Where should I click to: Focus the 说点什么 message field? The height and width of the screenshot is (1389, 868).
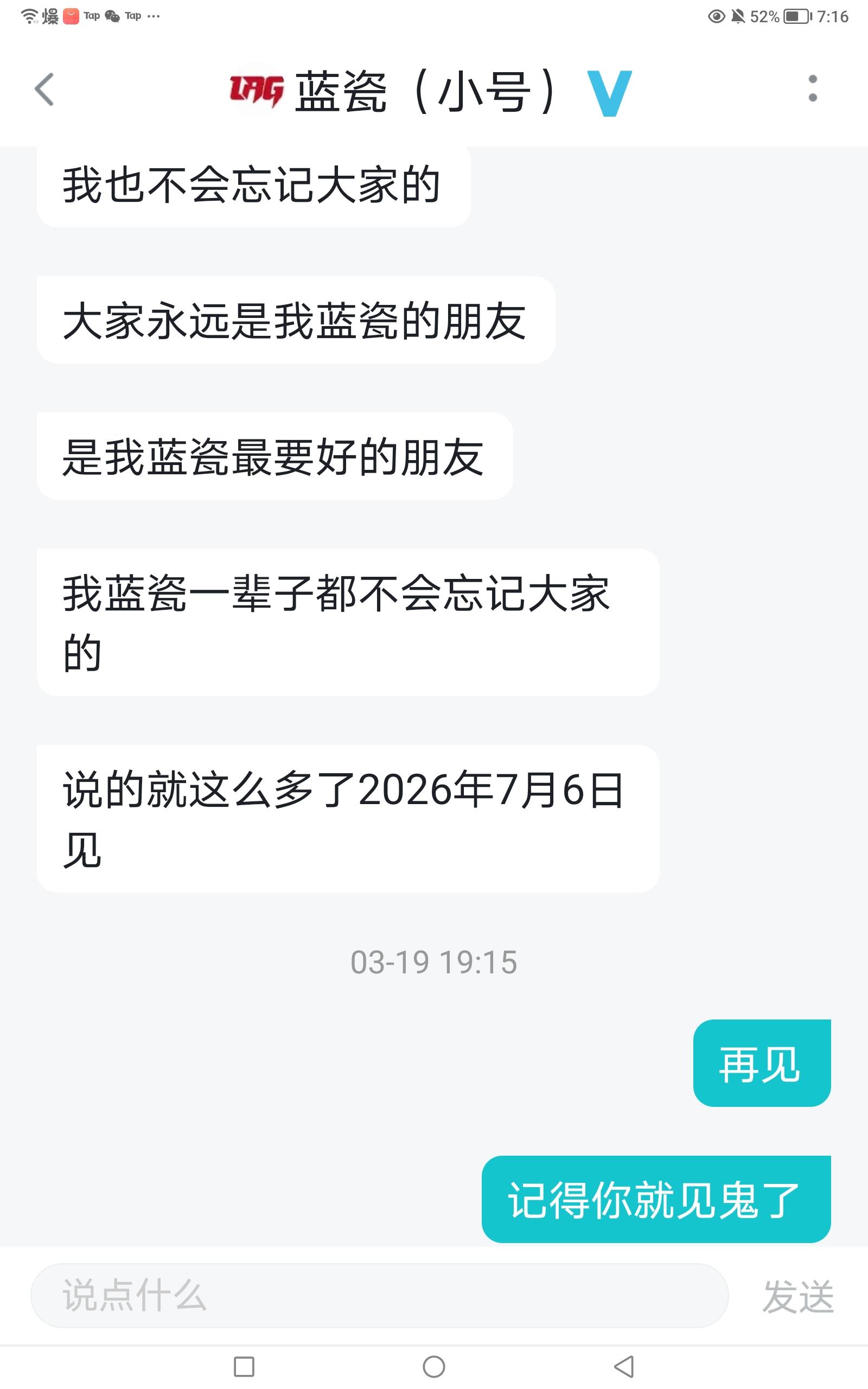click(x=379, y=1296)
